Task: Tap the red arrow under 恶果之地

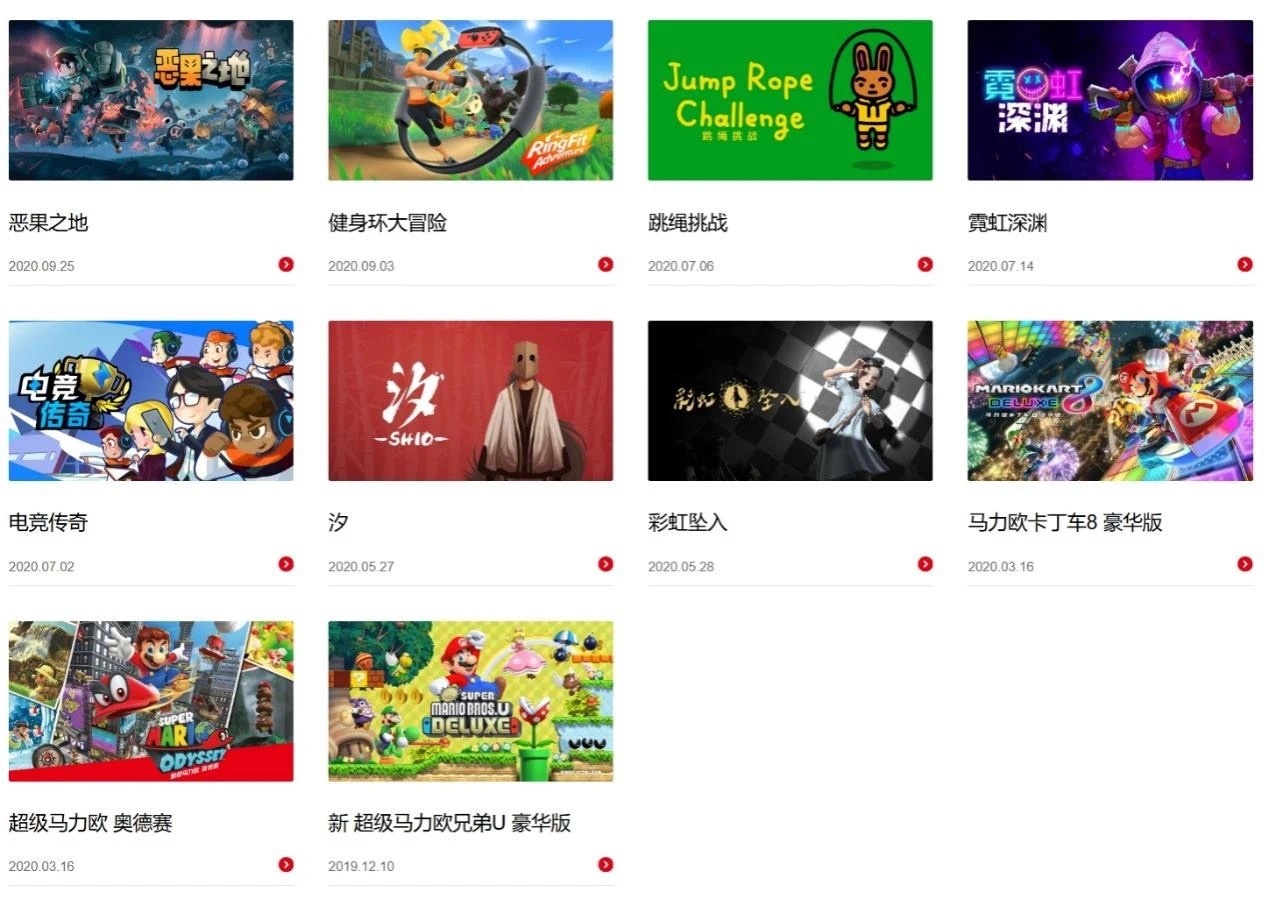Action: pyautogui.click(x=286, y=264)
